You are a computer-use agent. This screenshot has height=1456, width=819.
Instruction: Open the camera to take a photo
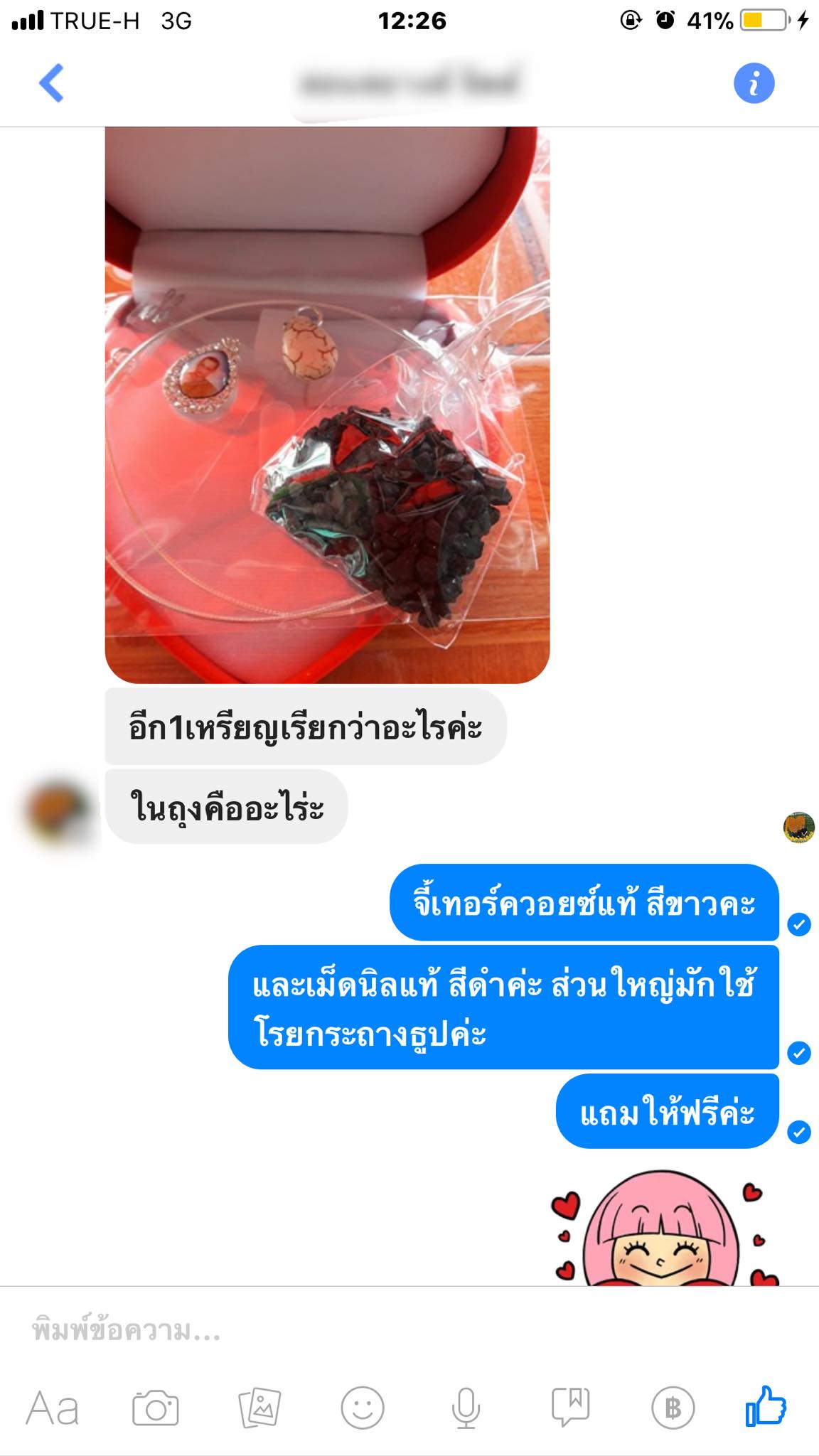click(155, 1408)
